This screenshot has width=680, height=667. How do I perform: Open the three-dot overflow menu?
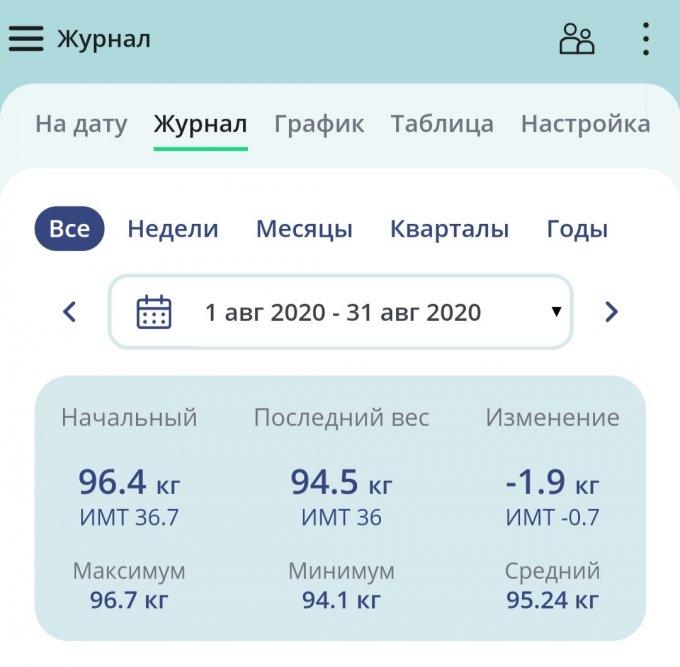pos(646,39)
